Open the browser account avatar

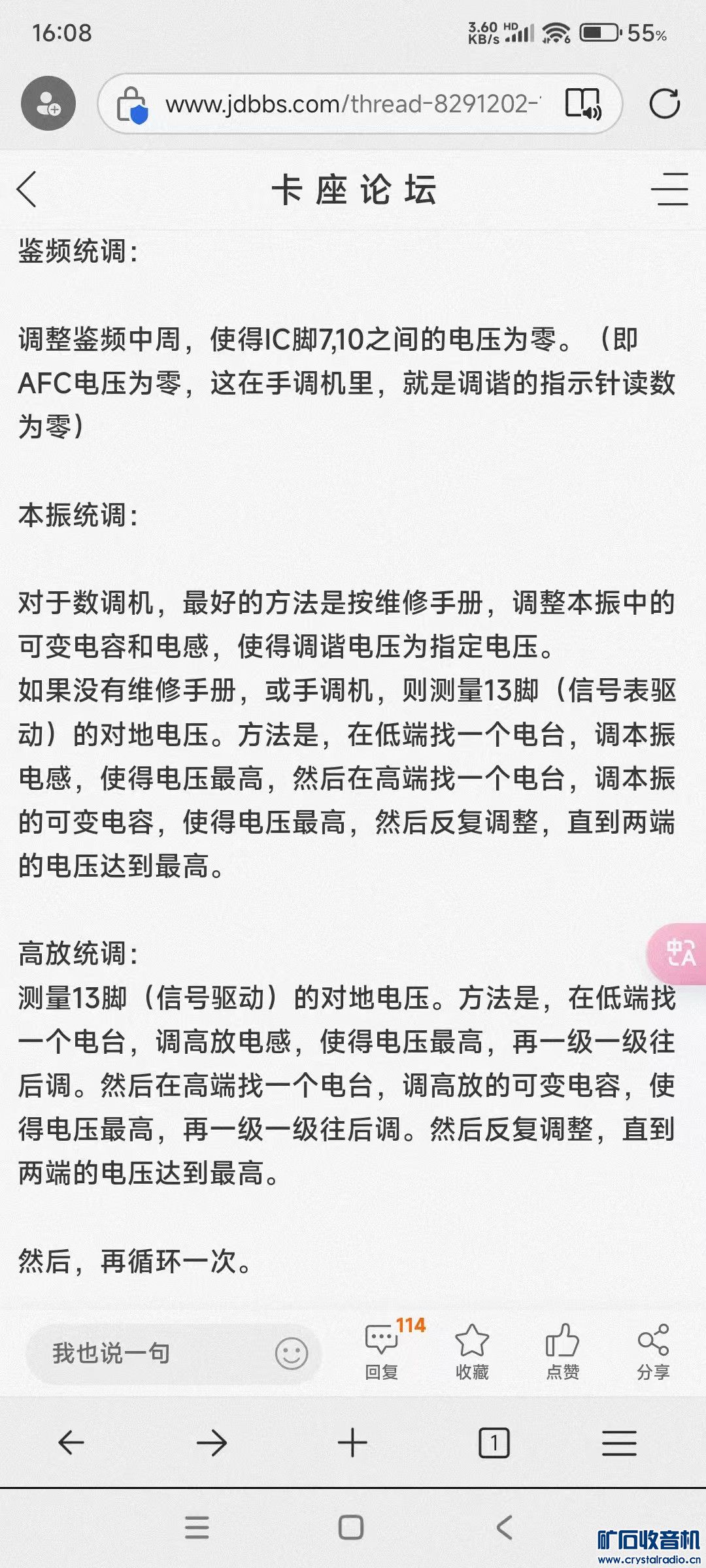48,103
